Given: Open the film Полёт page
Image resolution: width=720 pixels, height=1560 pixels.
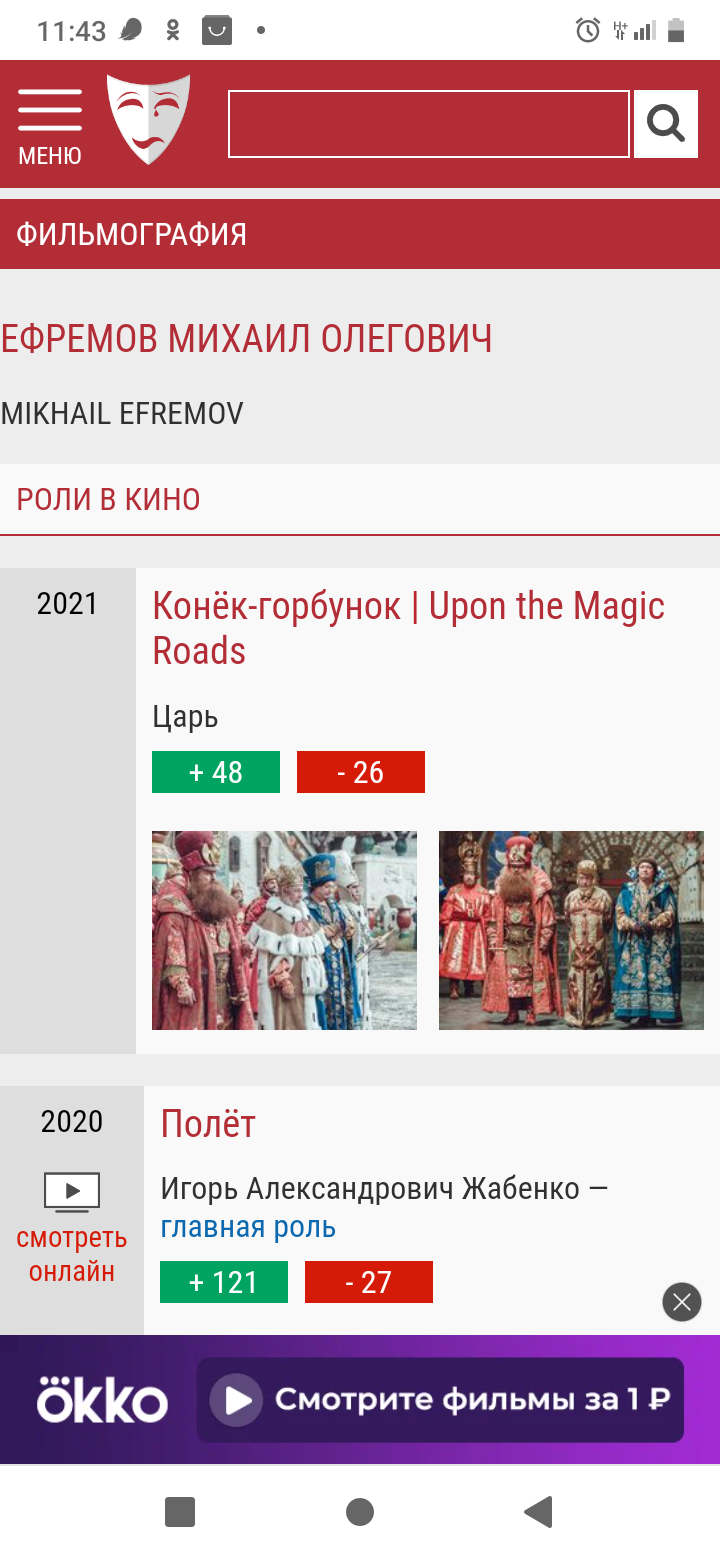Looking at the screenshot, I should 208,1124.
